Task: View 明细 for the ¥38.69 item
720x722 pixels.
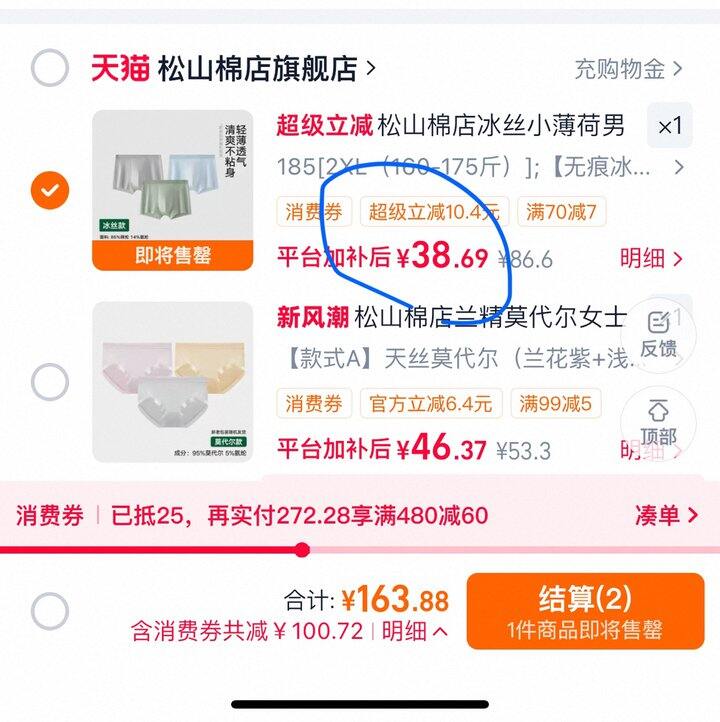Action: pos(650,258)
